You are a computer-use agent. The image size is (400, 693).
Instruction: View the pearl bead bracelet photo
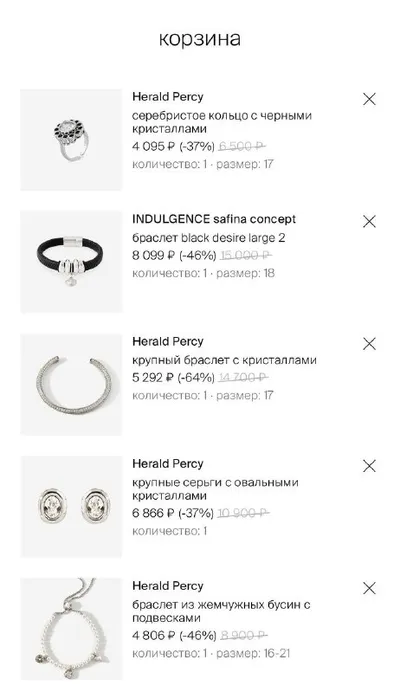click(71, 629)
